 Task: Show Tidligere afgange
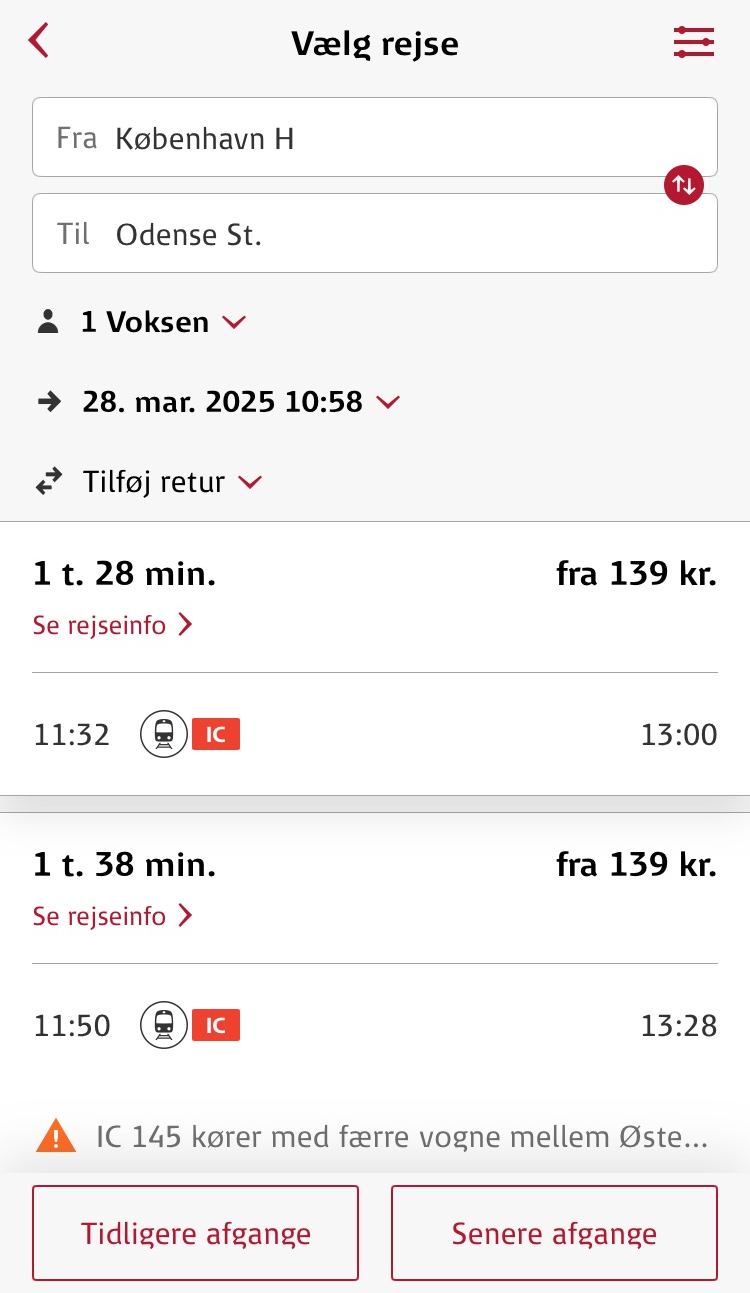[195, 1233]
